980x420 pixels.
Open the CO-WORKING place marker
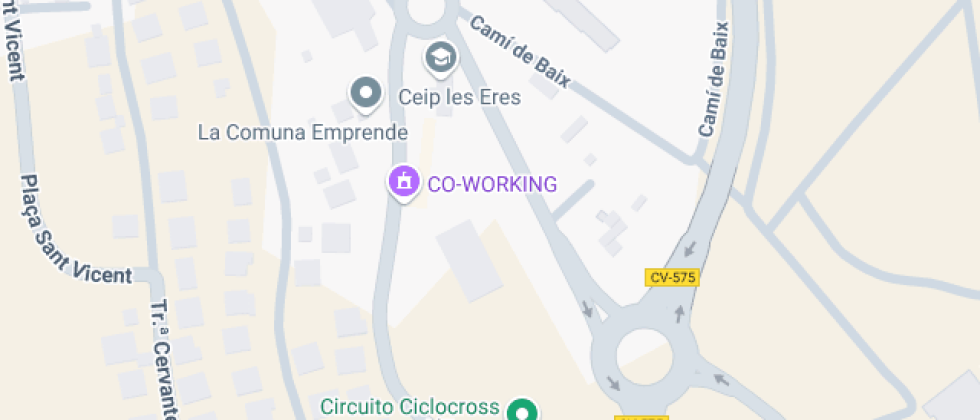[404, 182]
